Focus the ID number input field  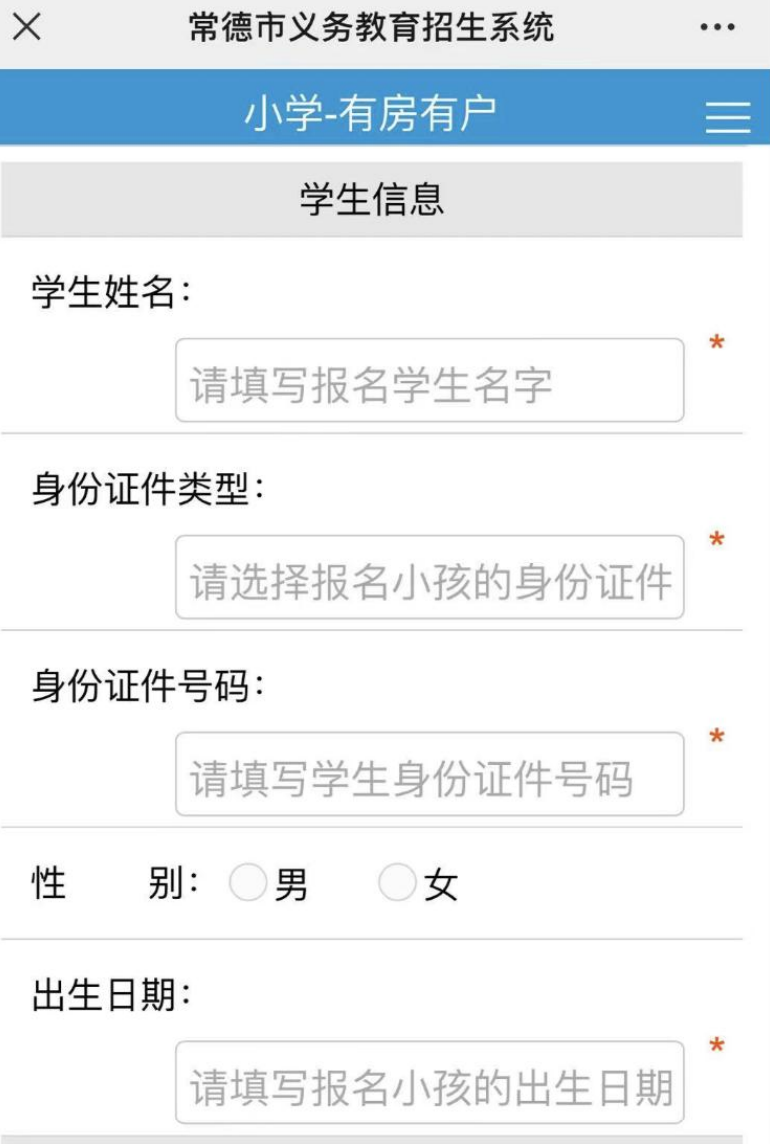429,774
